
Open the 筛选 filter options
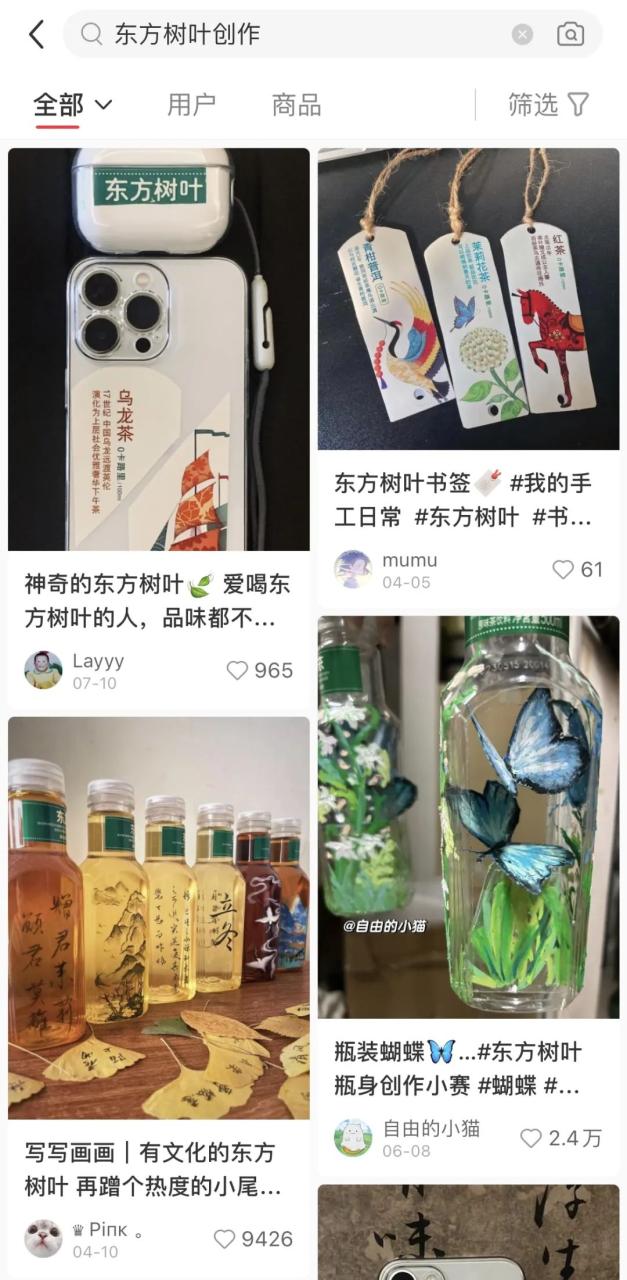pyautogui.click(x=548, y=104)
